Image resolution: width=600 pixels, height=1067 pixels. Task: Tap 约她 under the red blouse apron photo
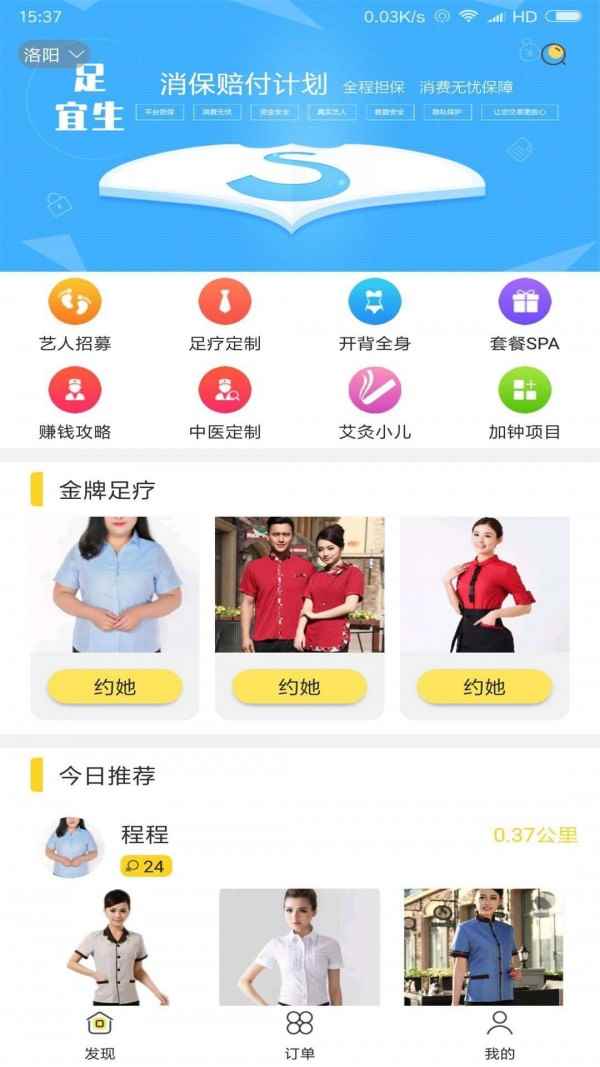point(484,687)
